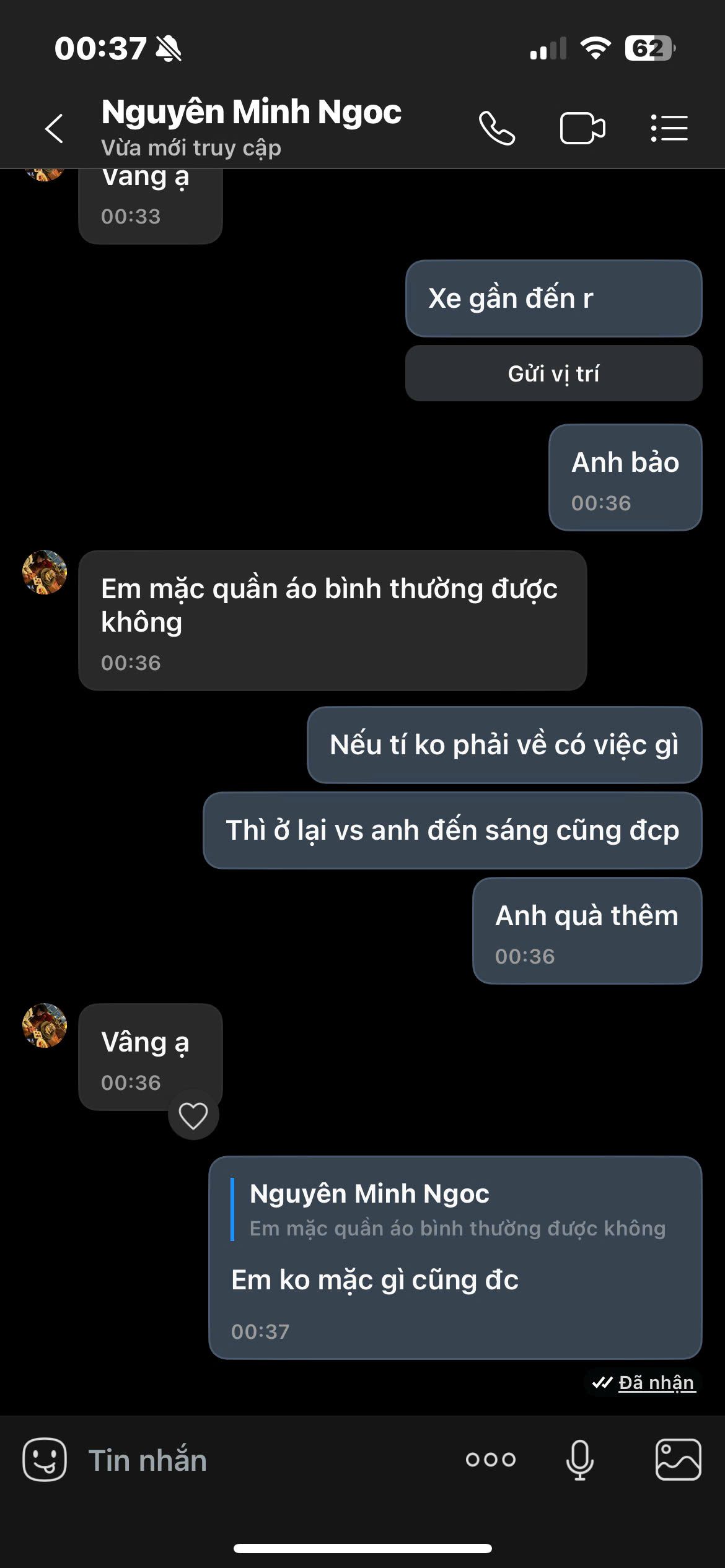725x1568 pixels.
Task: Tap the Đã nhận status link
Action: [x=656, y=1382]
